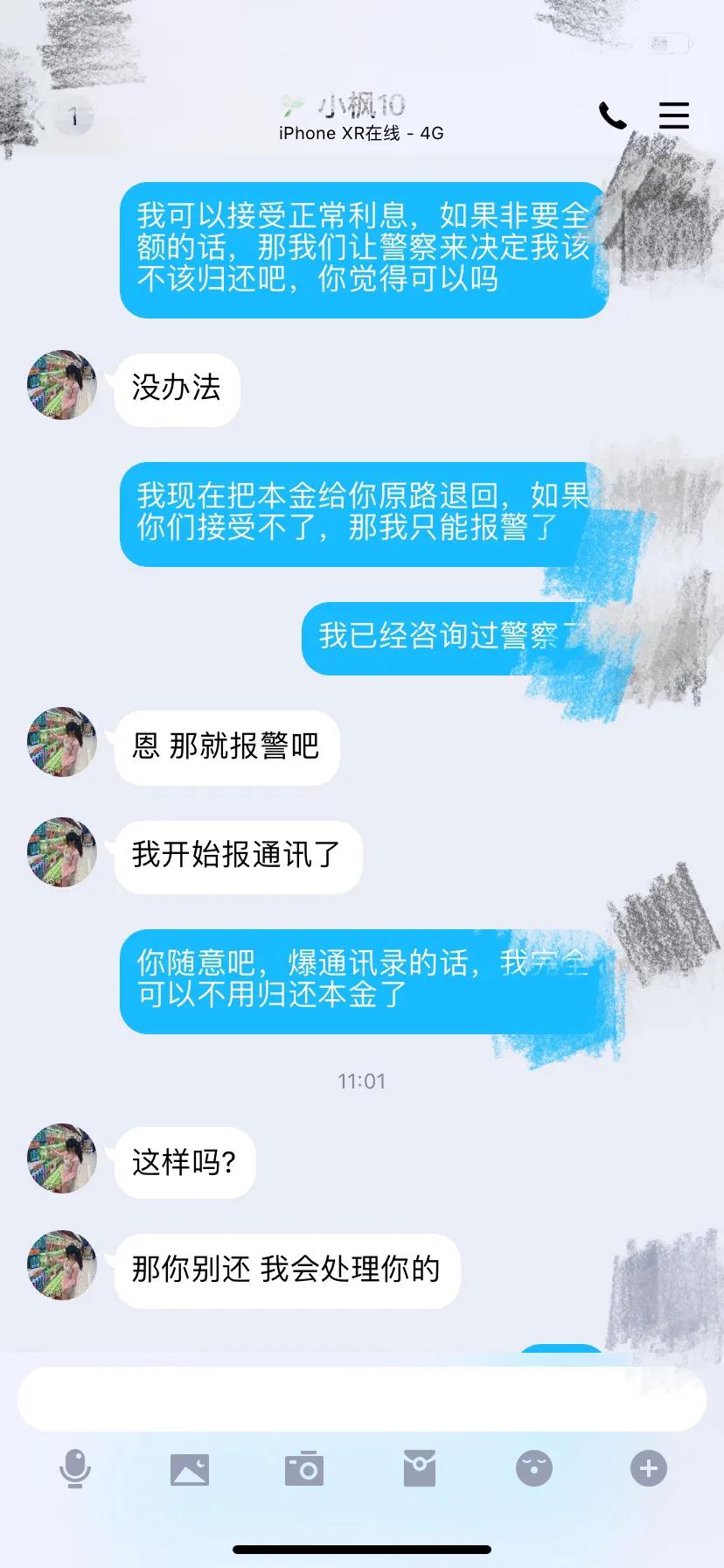Tap the 'iPhone XR在线 - 4G' status text
Image resolution: width=724 pixels, height=1568 pixels.
click(361, 133)
